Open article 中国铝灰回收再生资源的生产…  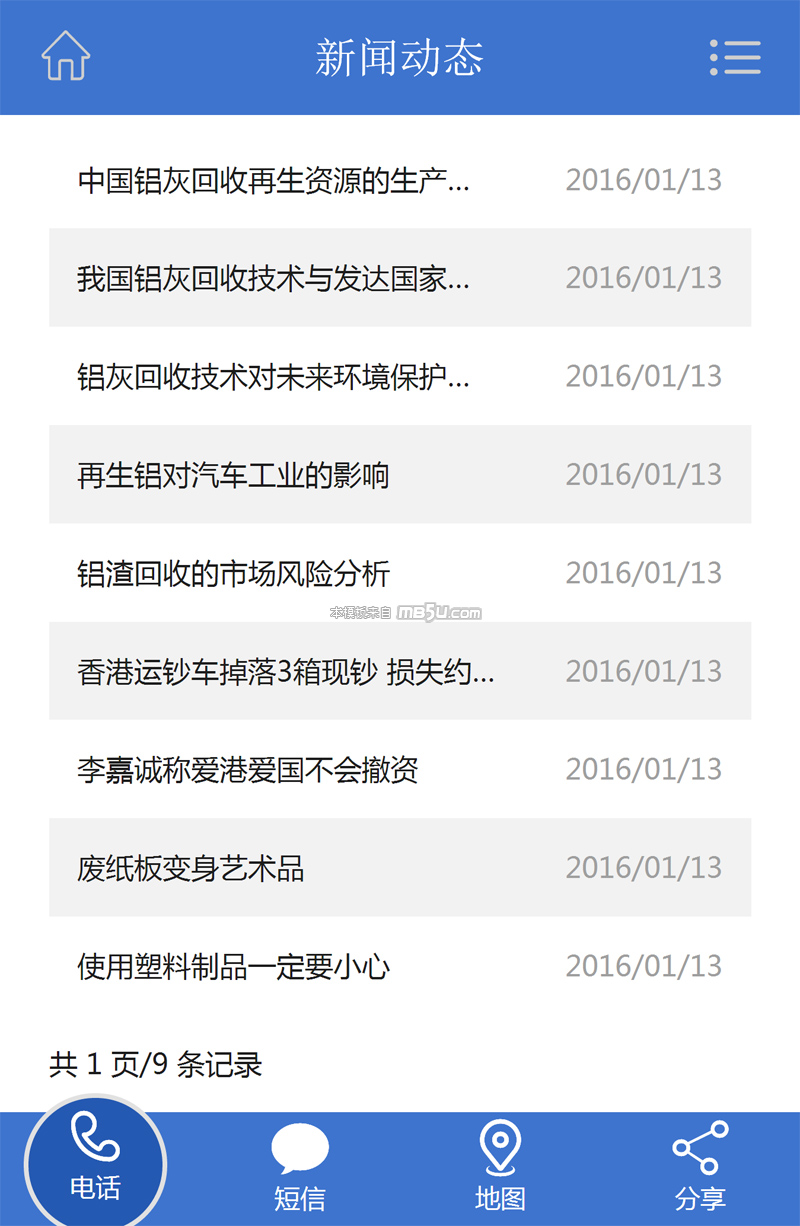coord(273,181)
